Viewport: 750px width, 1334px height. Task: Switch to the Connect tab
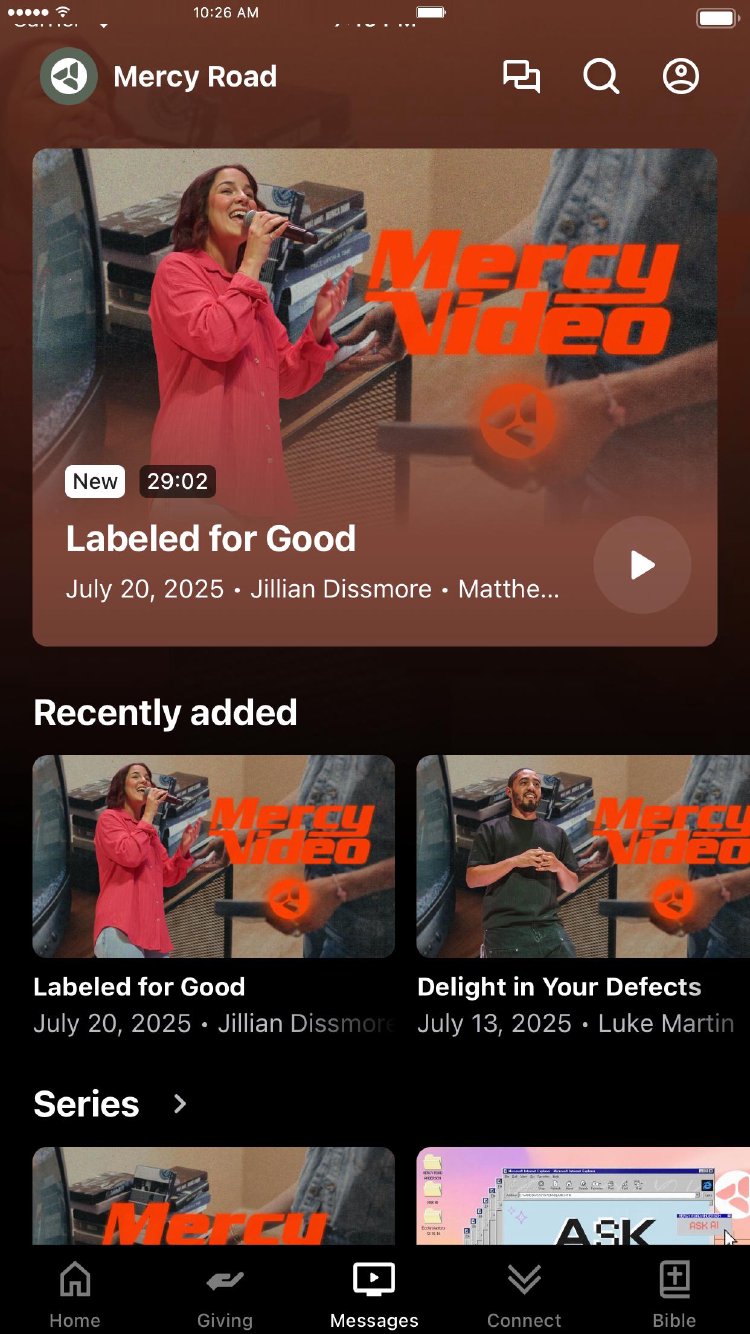point(524,1294)
